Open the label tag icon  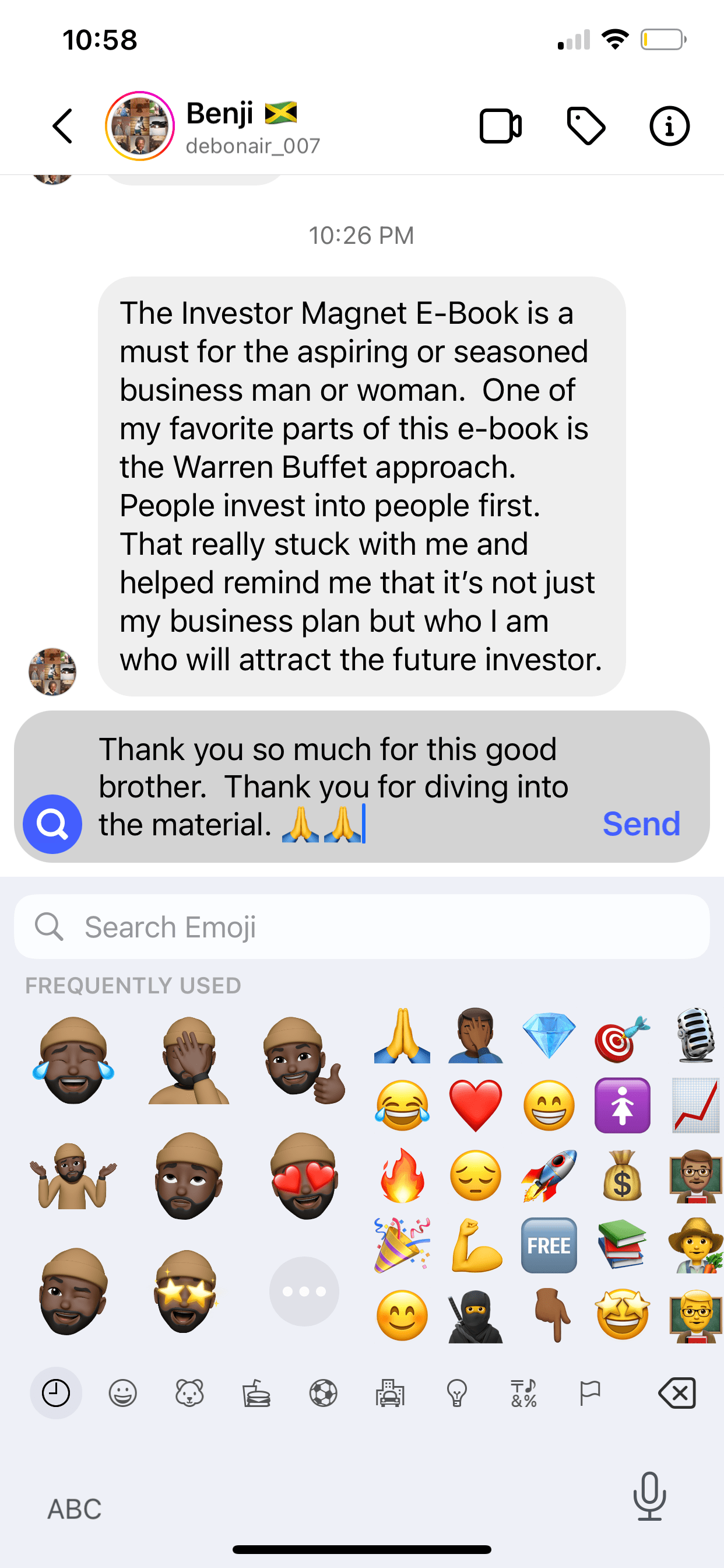pyautogui.click(x=585, y=127)
